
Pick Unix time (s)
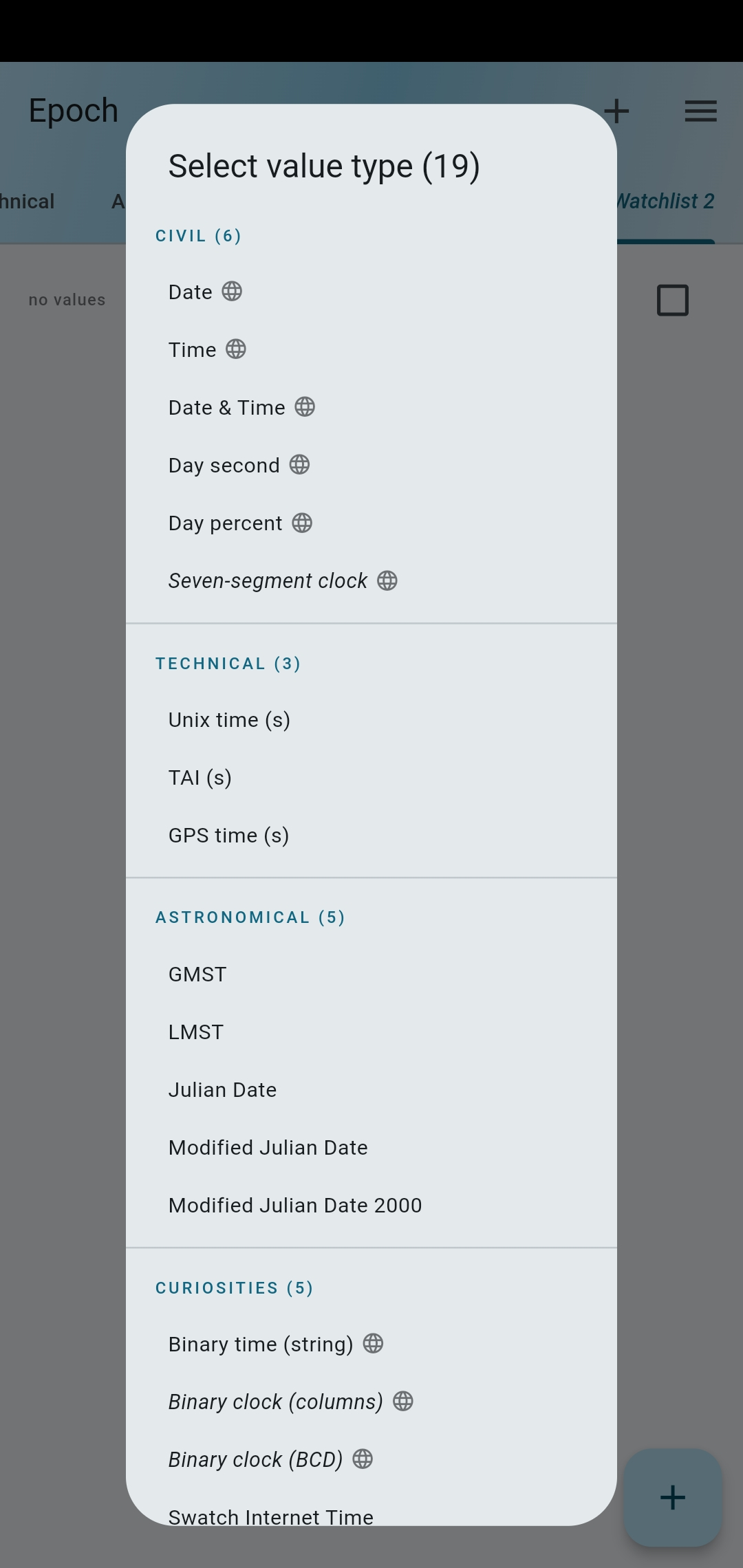pos(371,719)
